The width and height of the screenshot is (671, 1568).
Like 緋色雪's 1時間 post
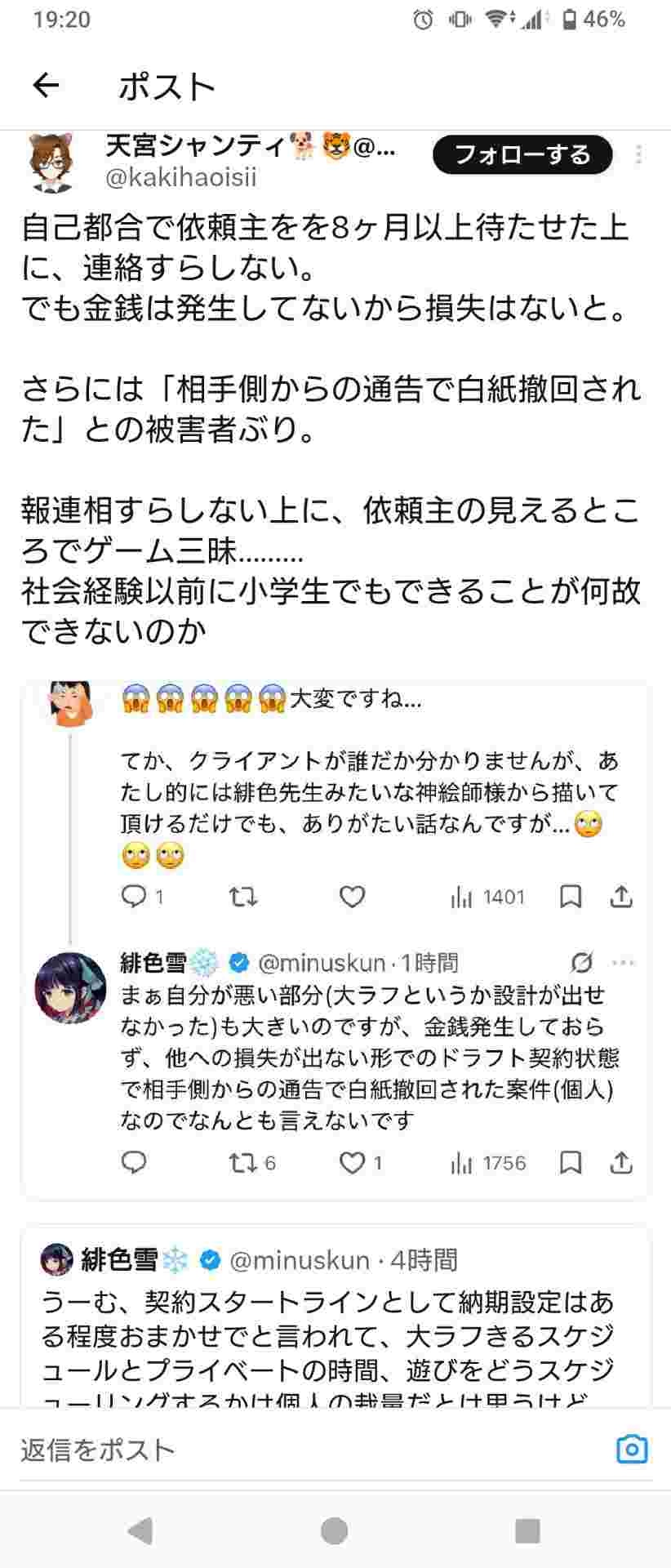point(352,1162)
